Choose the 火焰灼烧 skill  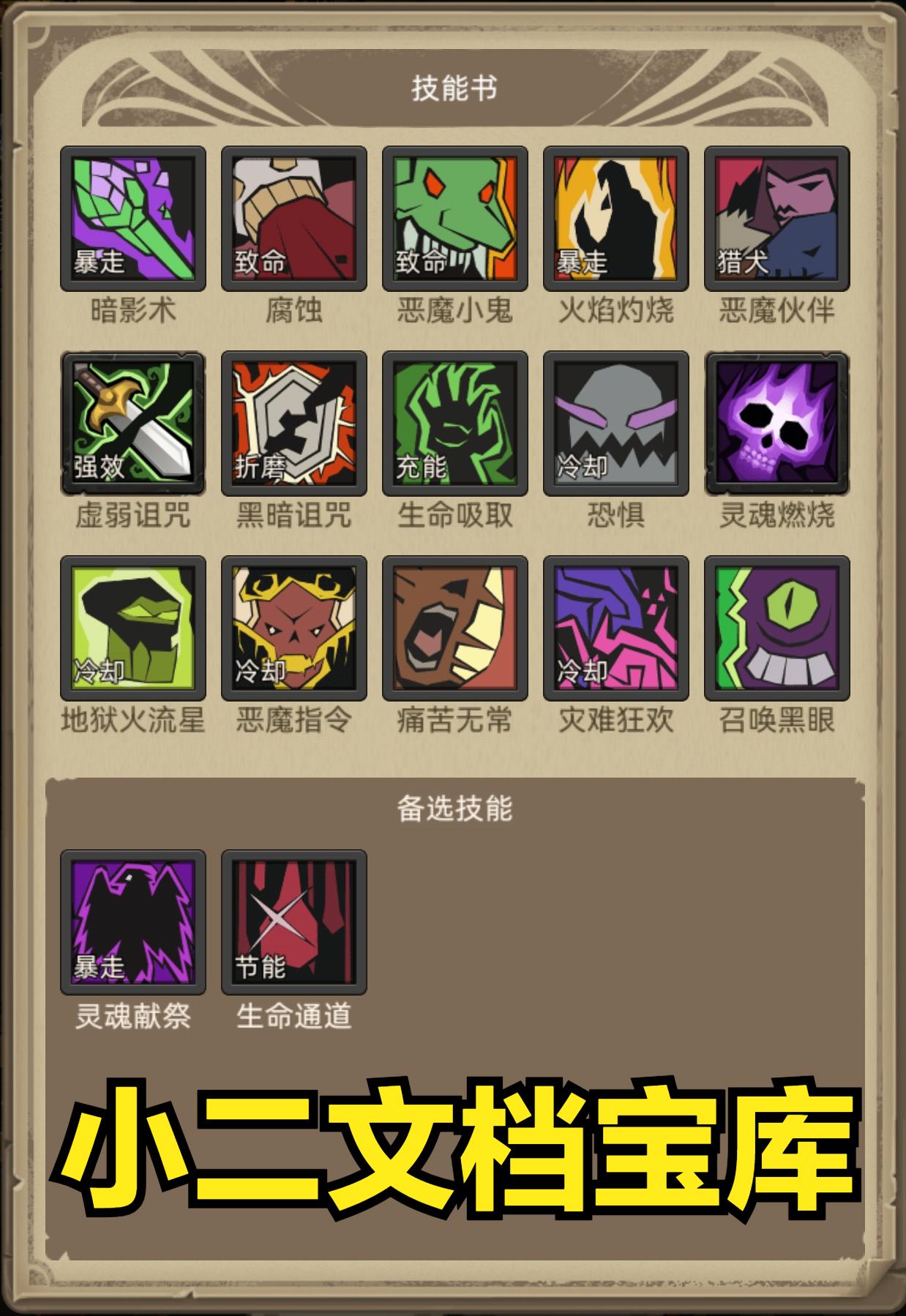click(x=616, y=218)
